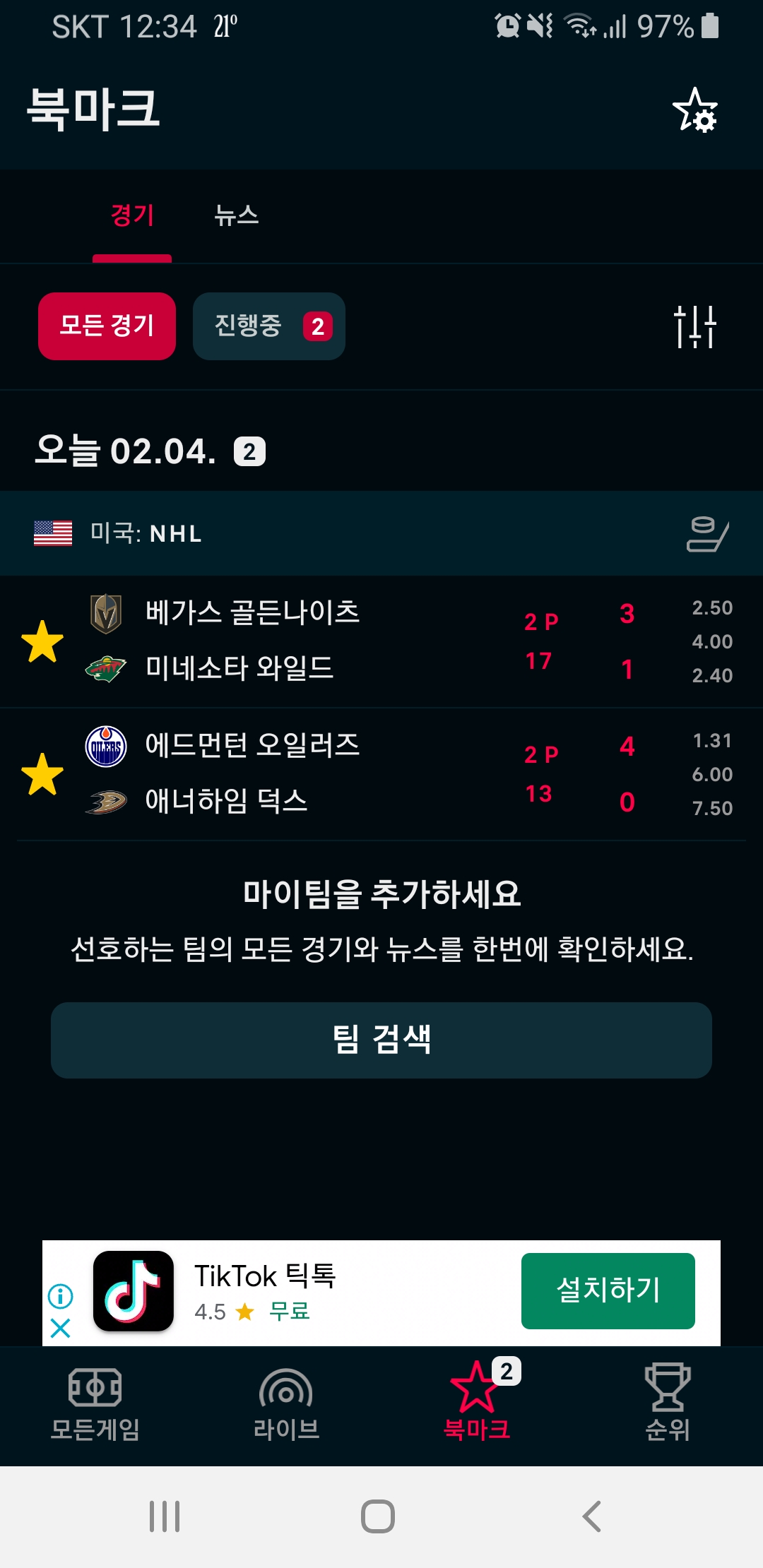
Task: Open 에드먼턴 오일러즈 vs 애너하임 덕스 match
Action: 318,774
